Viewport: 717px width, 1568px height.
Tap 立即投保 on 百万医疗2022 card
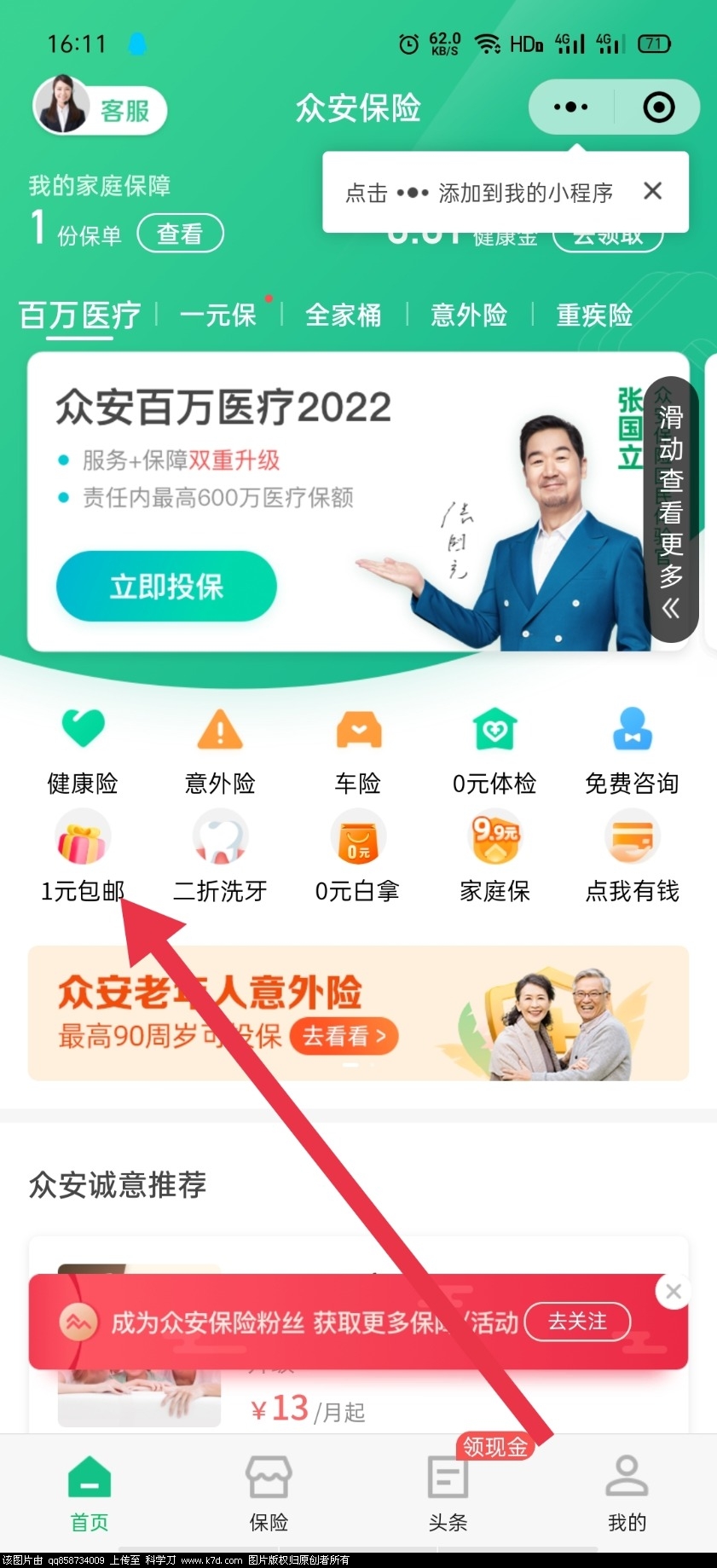(x=166, y=587)
